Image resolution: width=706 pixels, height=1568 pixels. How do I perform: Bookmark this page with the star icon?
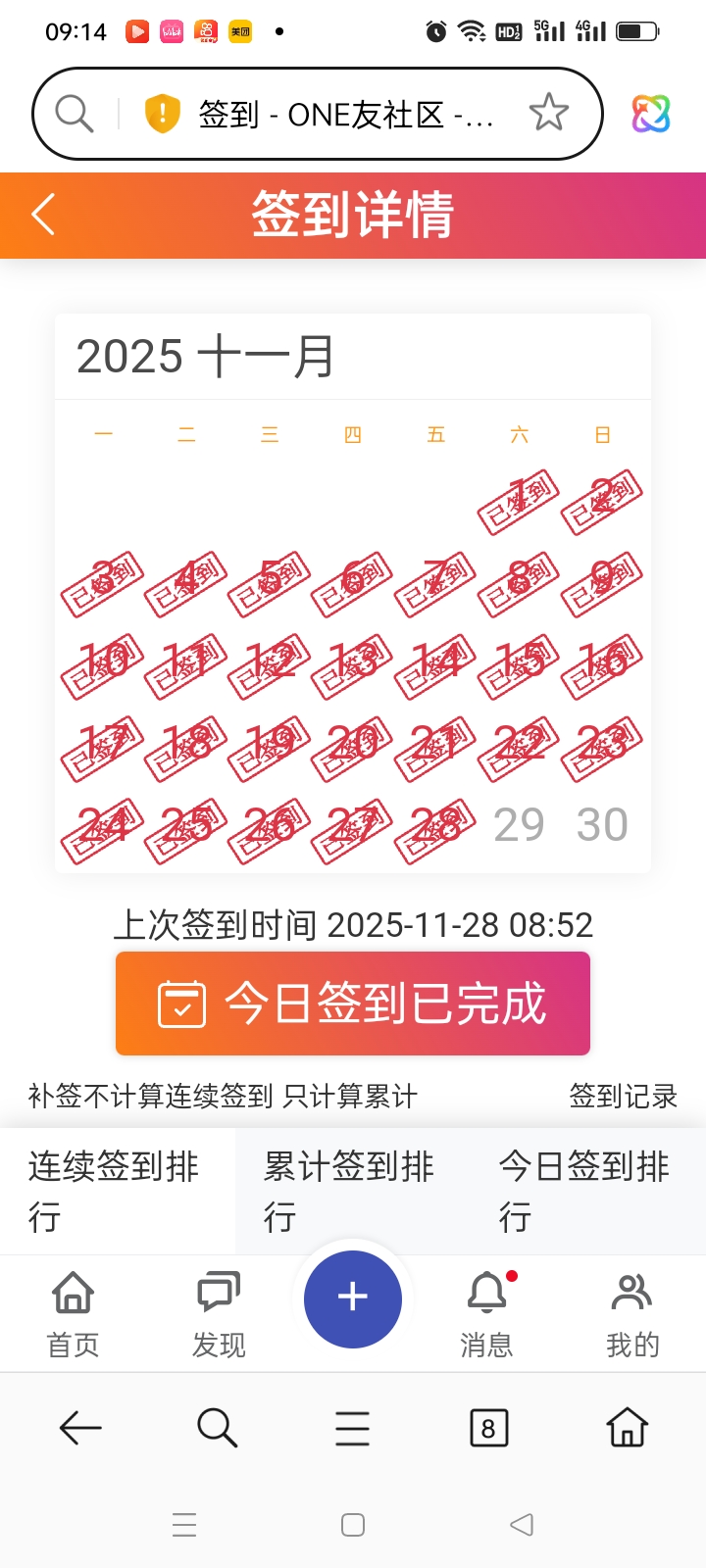[x=548, y=114]
